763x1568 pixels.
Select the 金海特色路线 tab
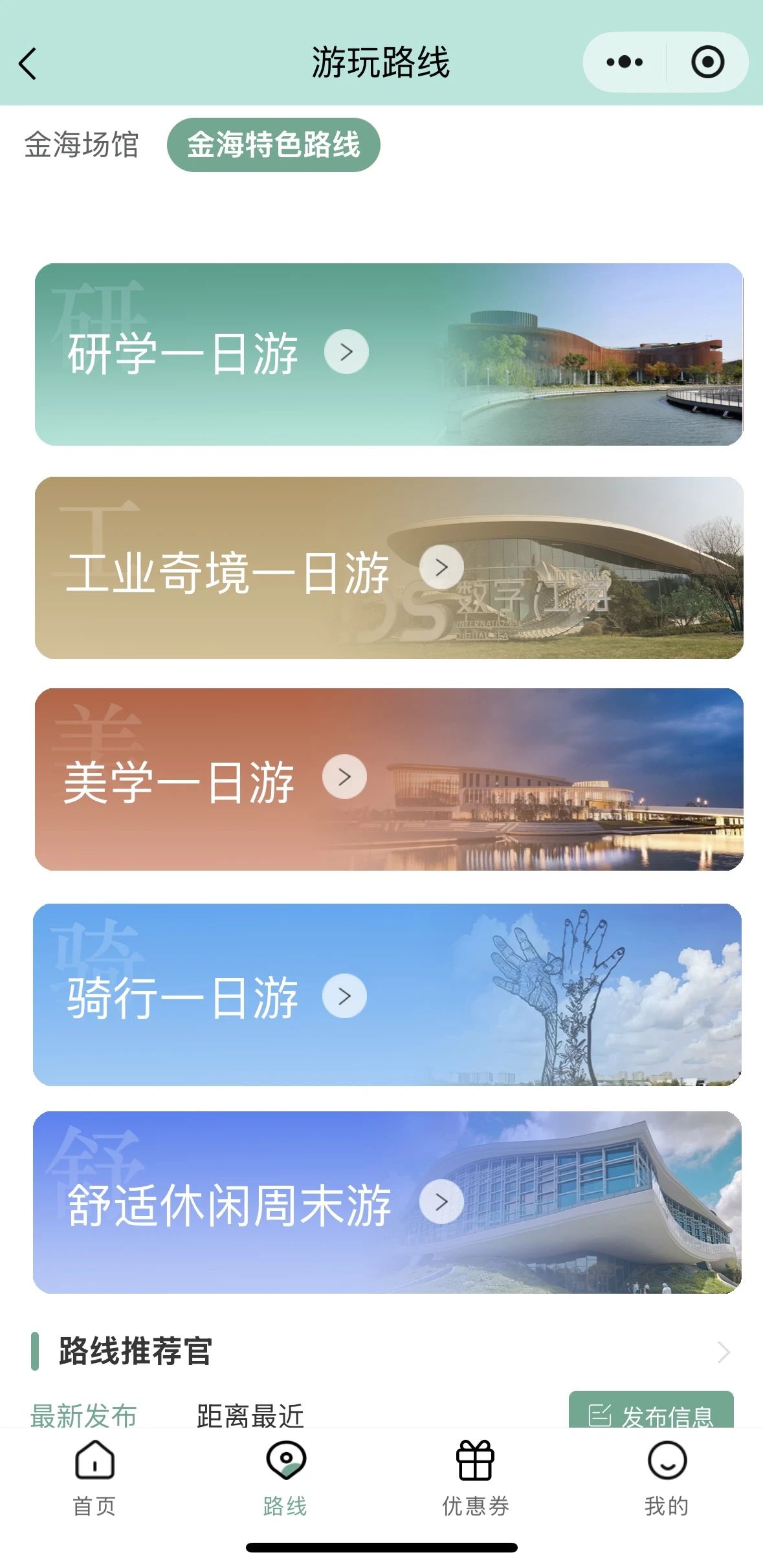273,145
